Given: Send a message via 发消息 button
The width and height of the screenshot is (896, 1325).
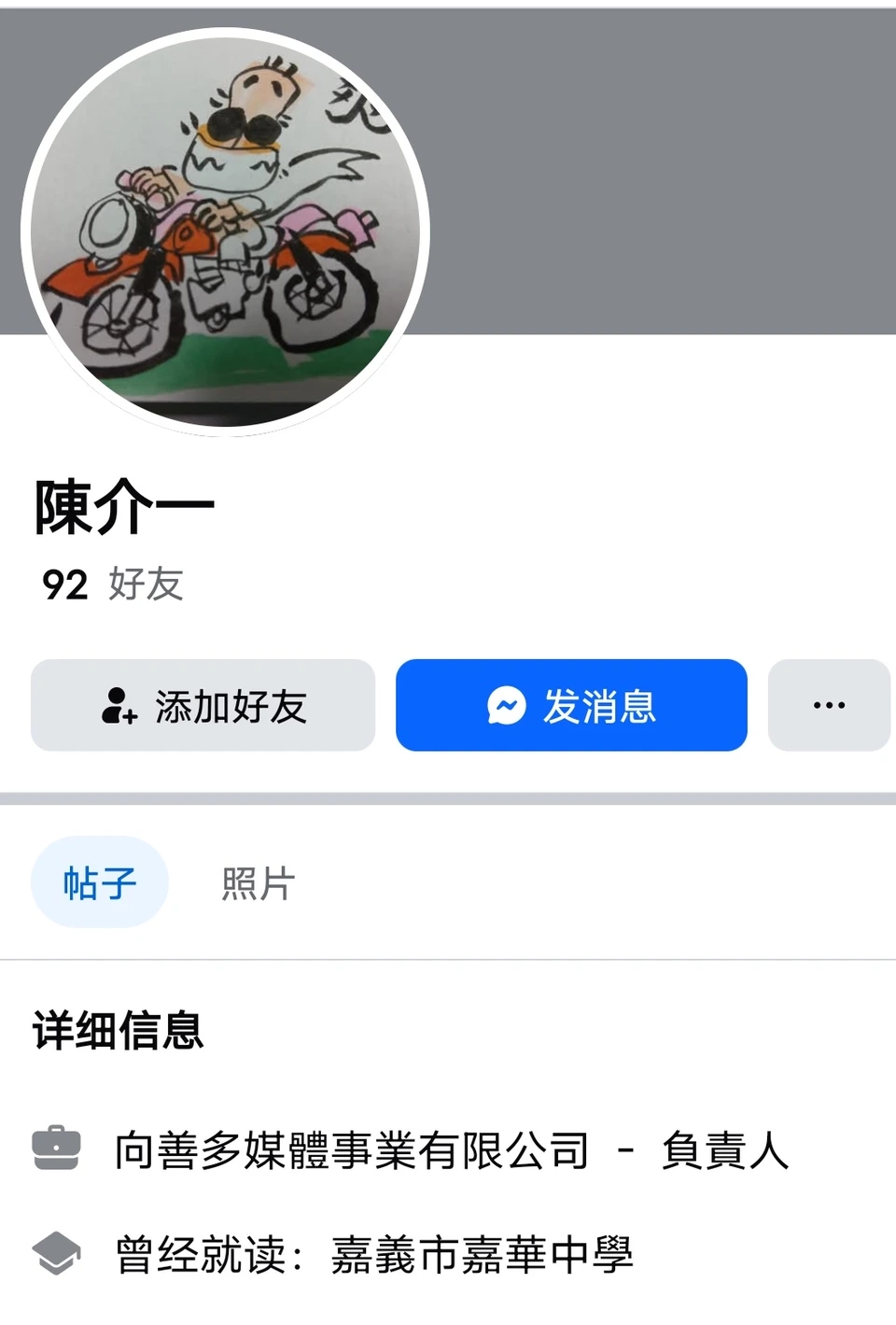Looking at the screenshot, I should [571, 706].
